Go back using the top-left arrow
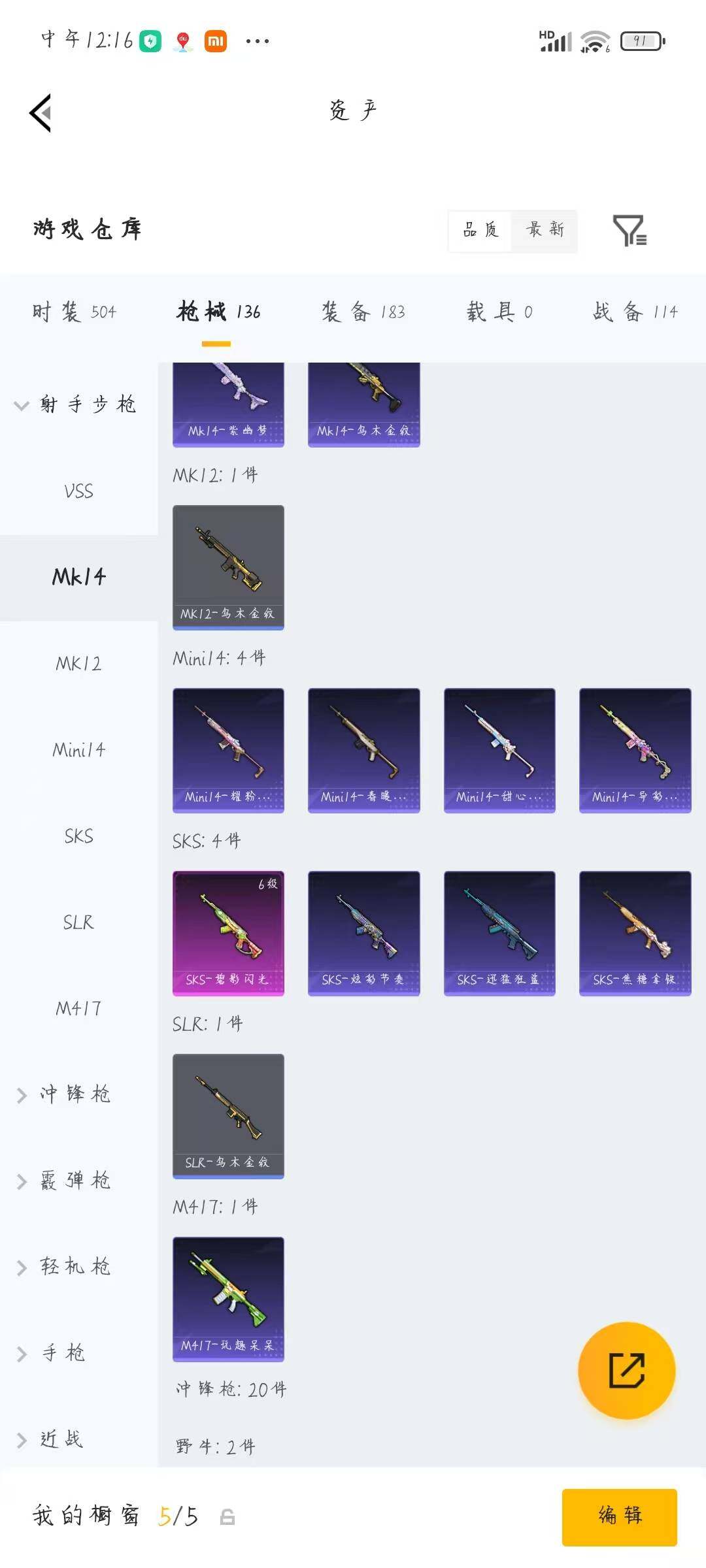Image resolution: width=706 pixels, height=1568 pixels. pyautogui.click(x=41, y=113)
